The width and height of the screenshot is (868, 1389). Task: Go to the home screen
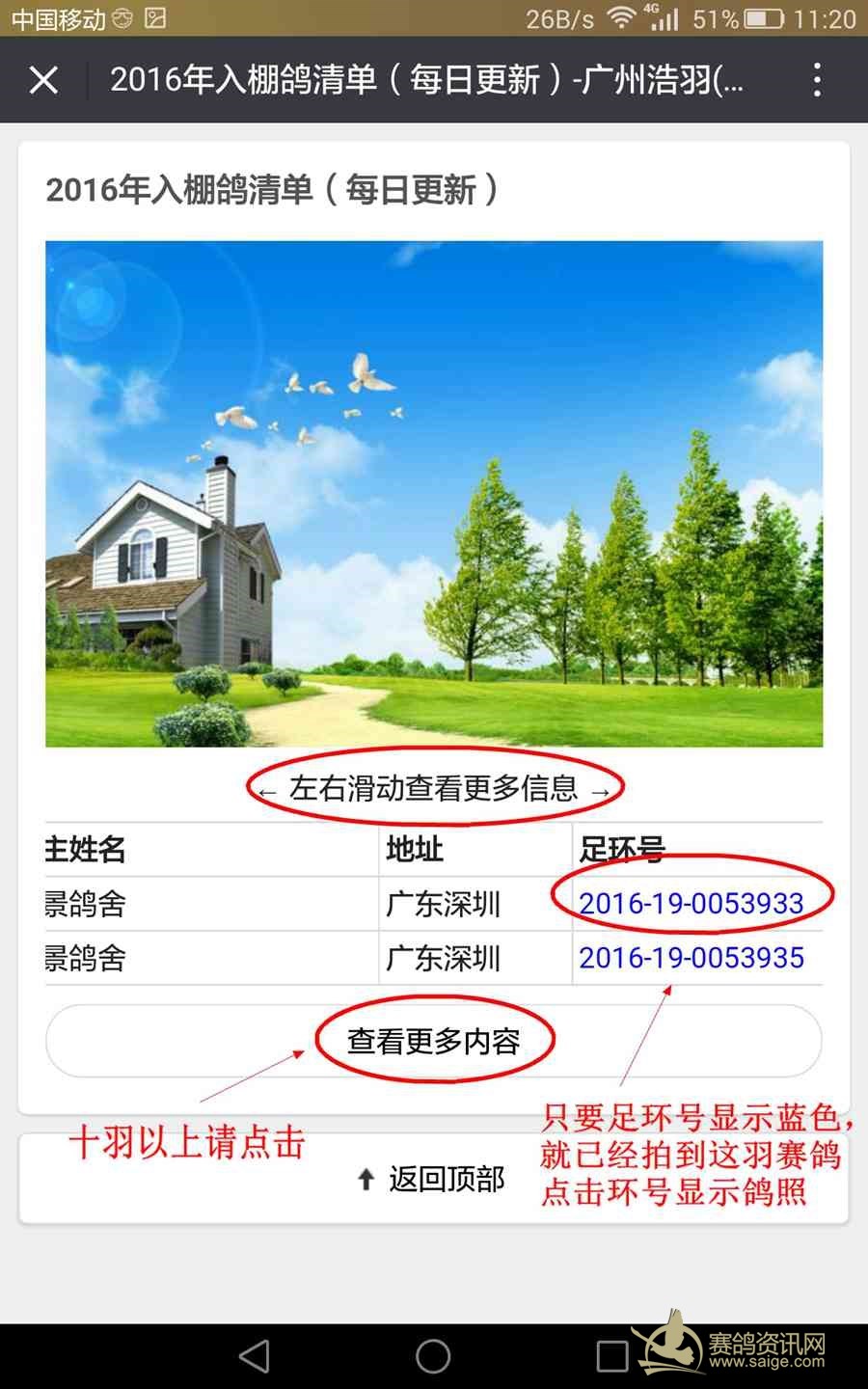tap(433, 1356)
